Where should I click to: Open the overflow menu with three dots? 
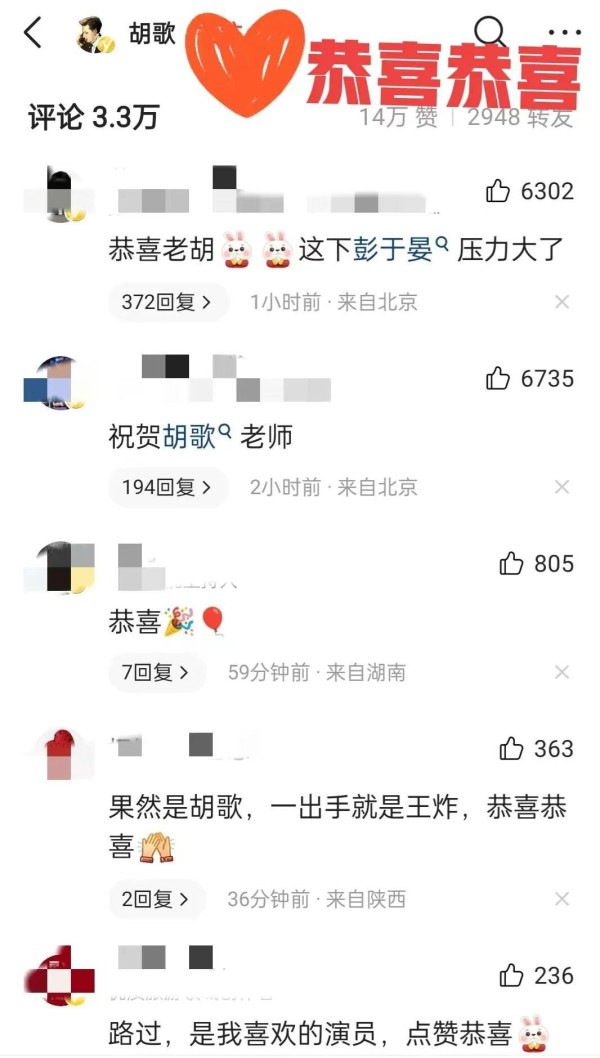point(564,33)
